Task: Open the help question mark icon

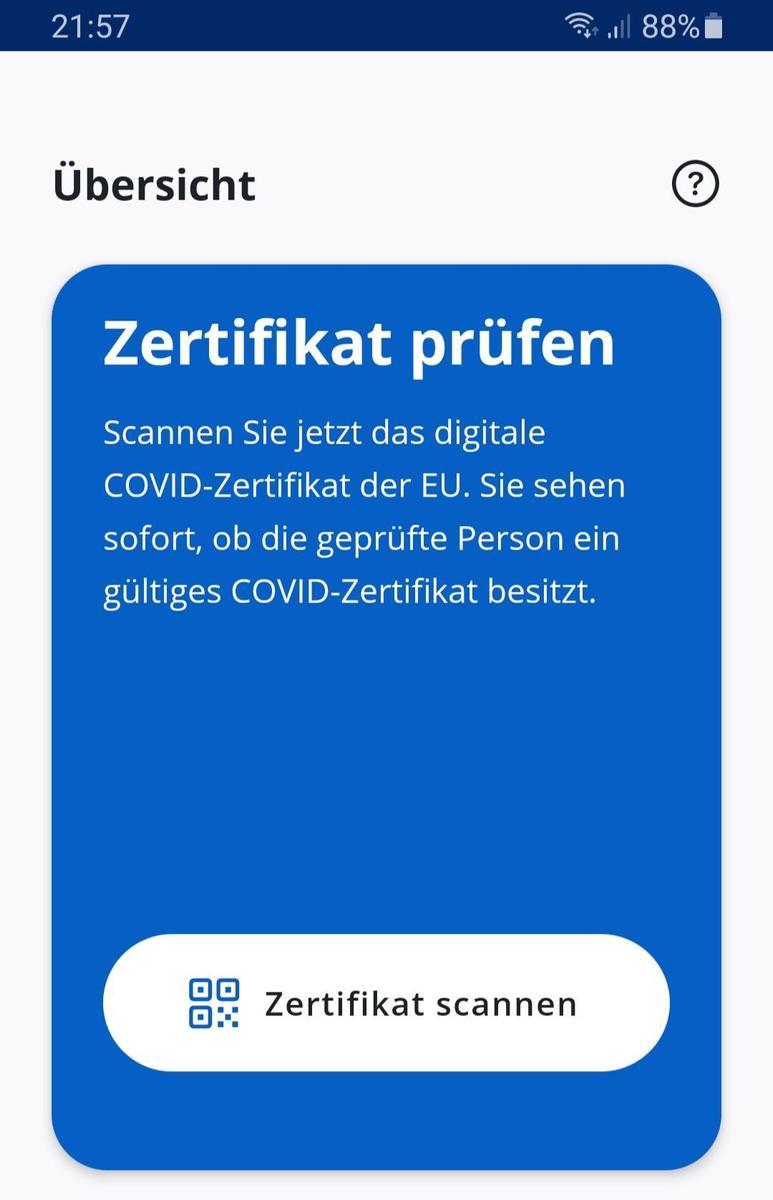Action: 695,184
